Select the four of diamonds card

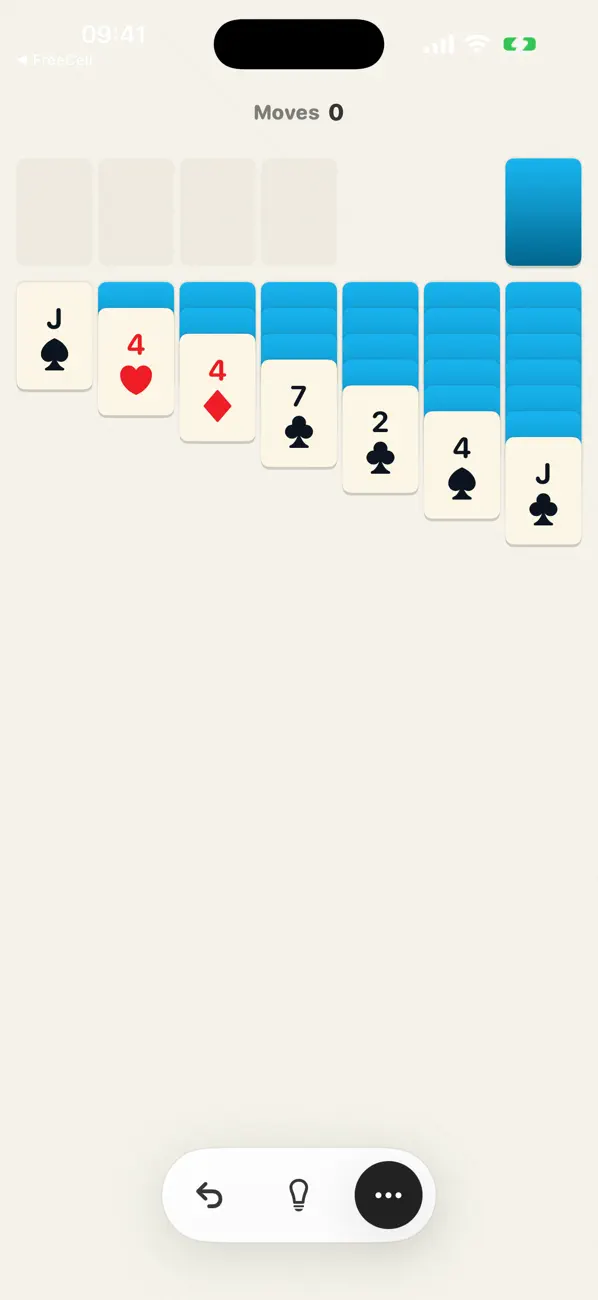tap(217, 388)
